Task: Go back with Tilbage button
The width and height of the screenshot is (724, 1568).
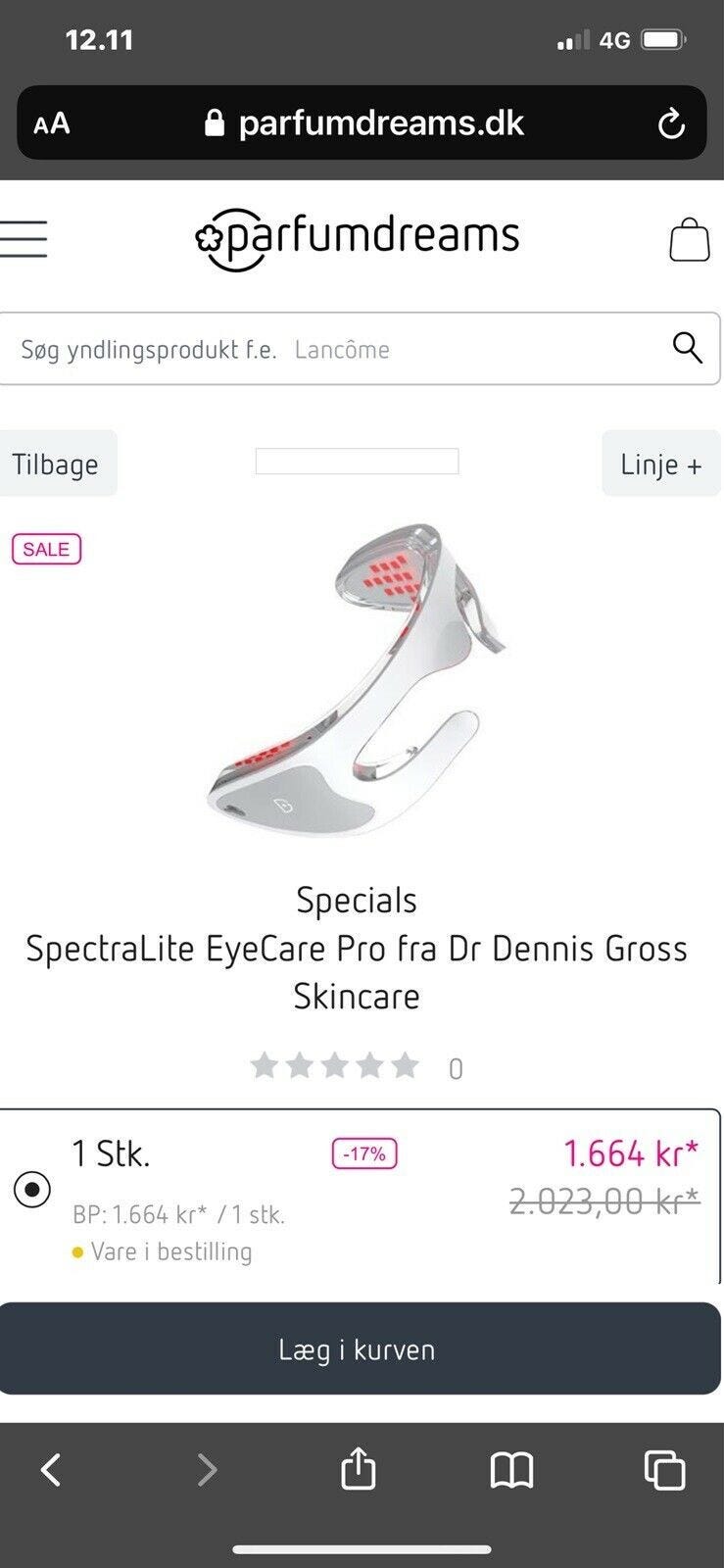Action: (x=56, y=464)
